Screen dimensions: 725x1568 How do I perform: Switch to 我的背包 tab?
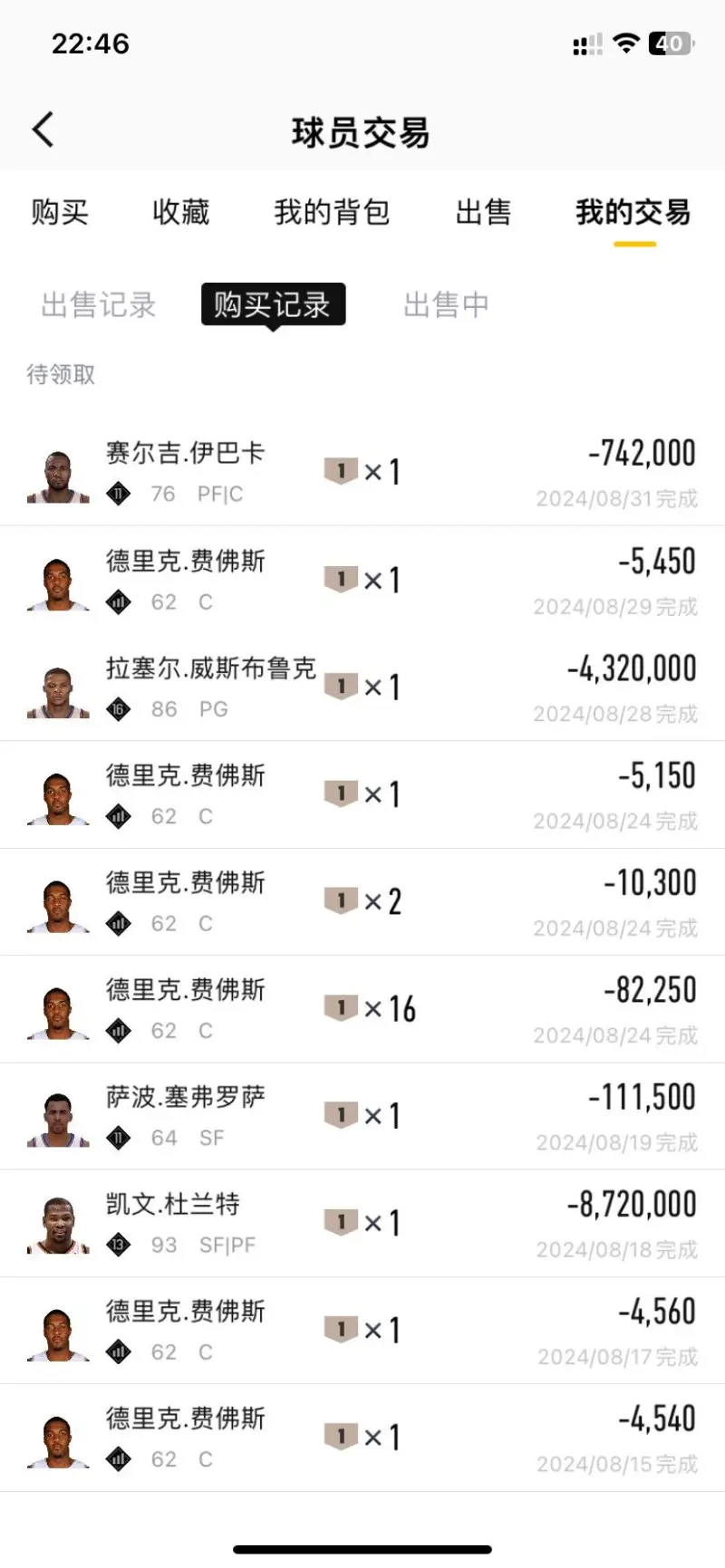tap(332, 212)
